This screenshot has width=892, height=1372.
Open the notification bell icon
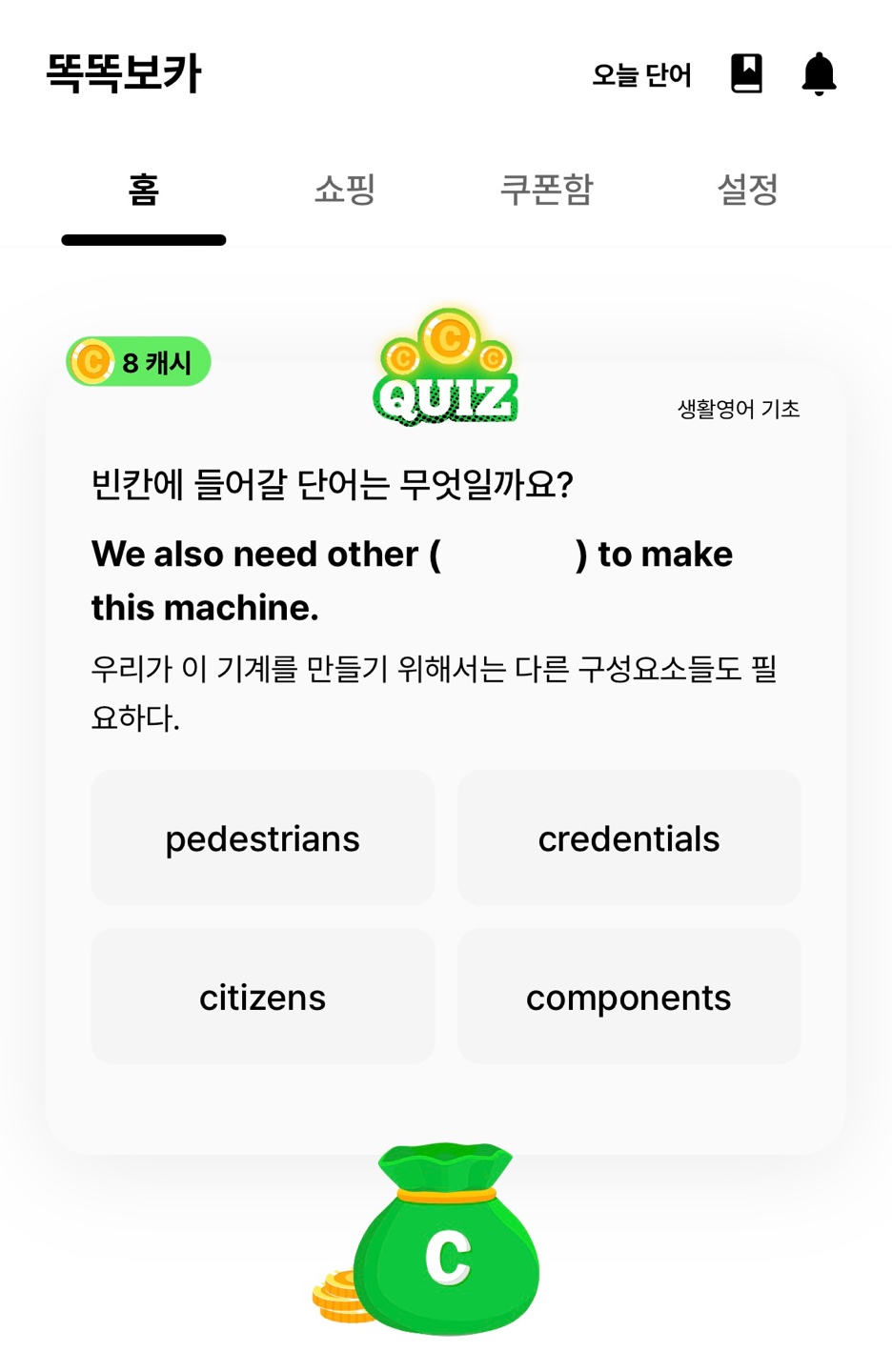click(x=817, y=74)
